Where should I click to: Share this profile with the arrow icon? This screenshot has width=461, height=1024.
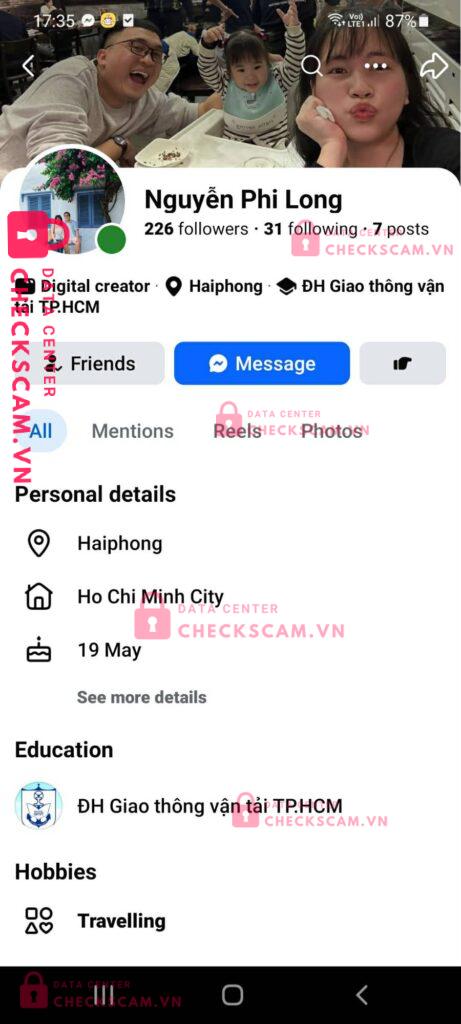click(x=434, y=65)
